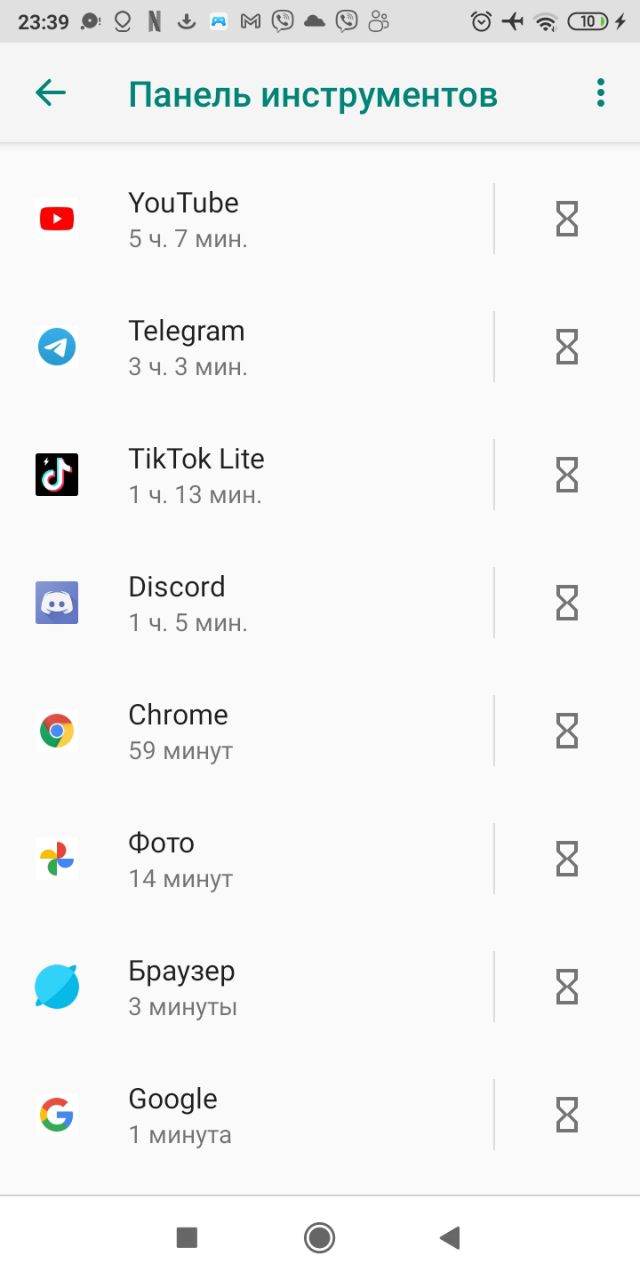This screenshot has width=640, height=1280.
Task: Open Браузер usage details
Action: [x=246, y=987]
